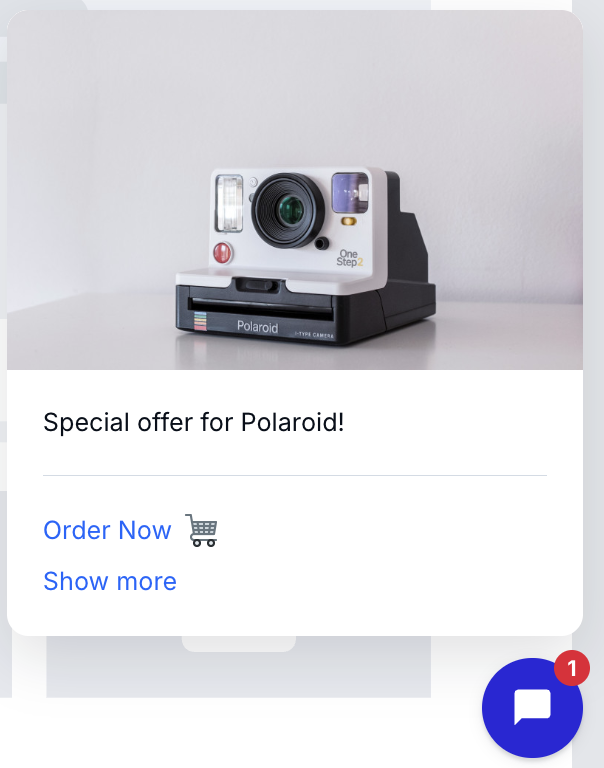Expand the offer with Show more
Screen dimensions: 604x768
point(110,582)
